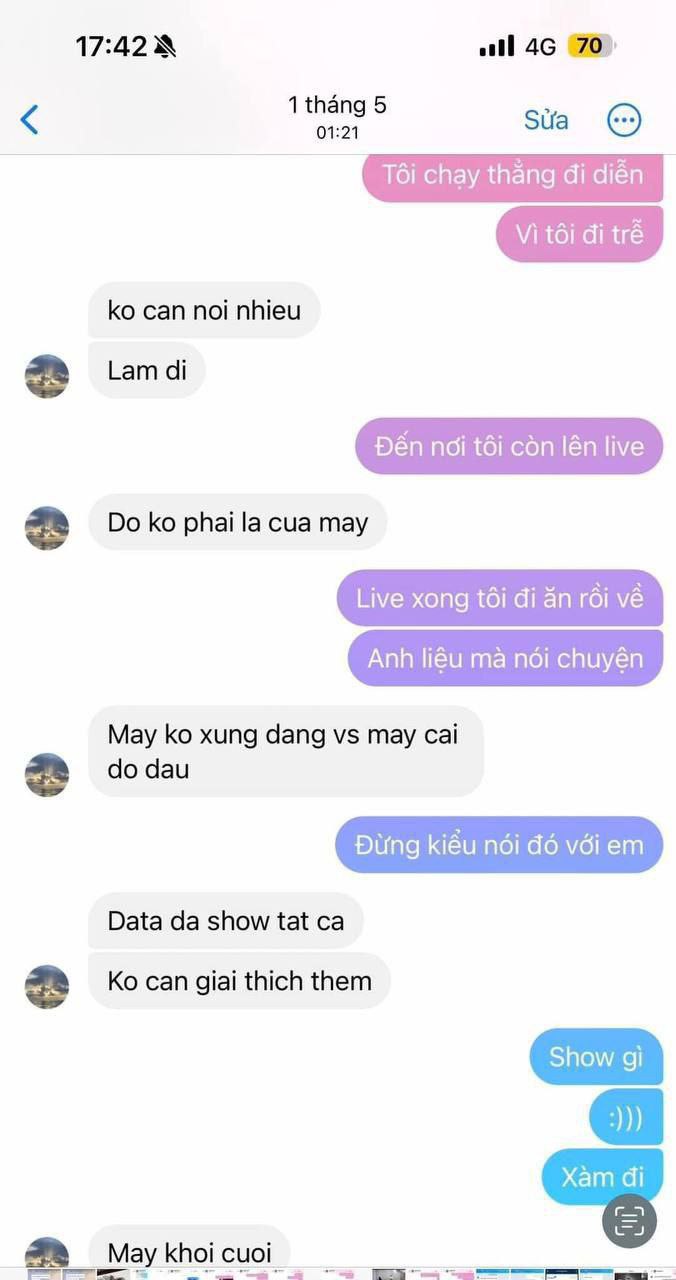
Task: Activate the Live Text scan icon
Action: [x=629, y=1221]
